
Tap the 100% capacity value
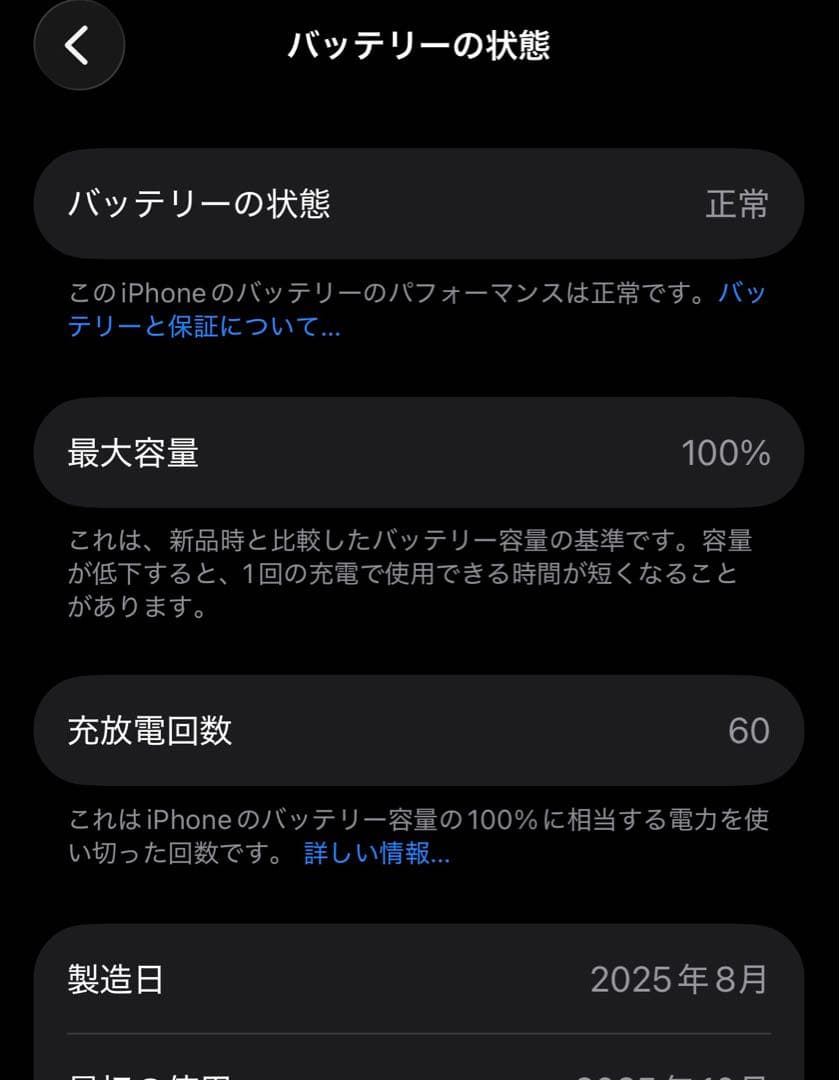point(728,452)
